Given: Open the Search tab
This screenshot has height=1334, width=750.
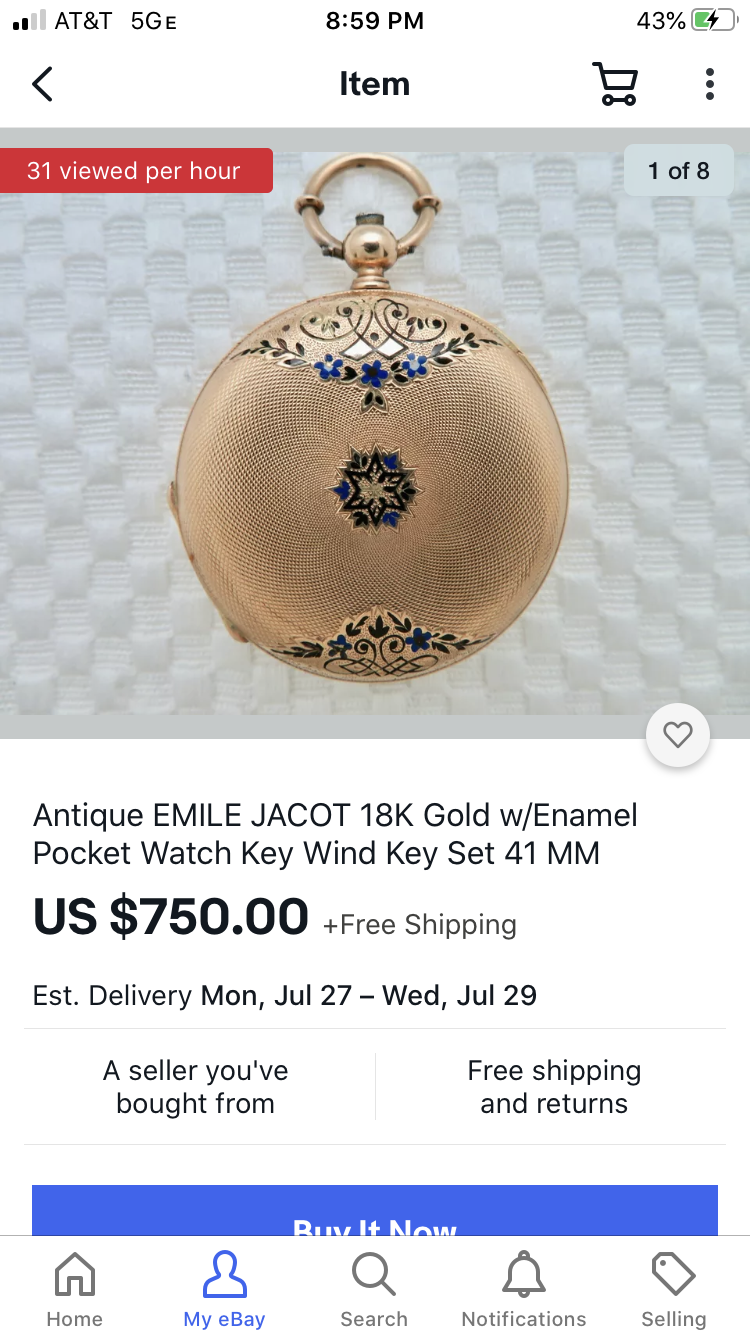Looking at the screenshot, I should pyautogui.click(x=374, y=1289).
